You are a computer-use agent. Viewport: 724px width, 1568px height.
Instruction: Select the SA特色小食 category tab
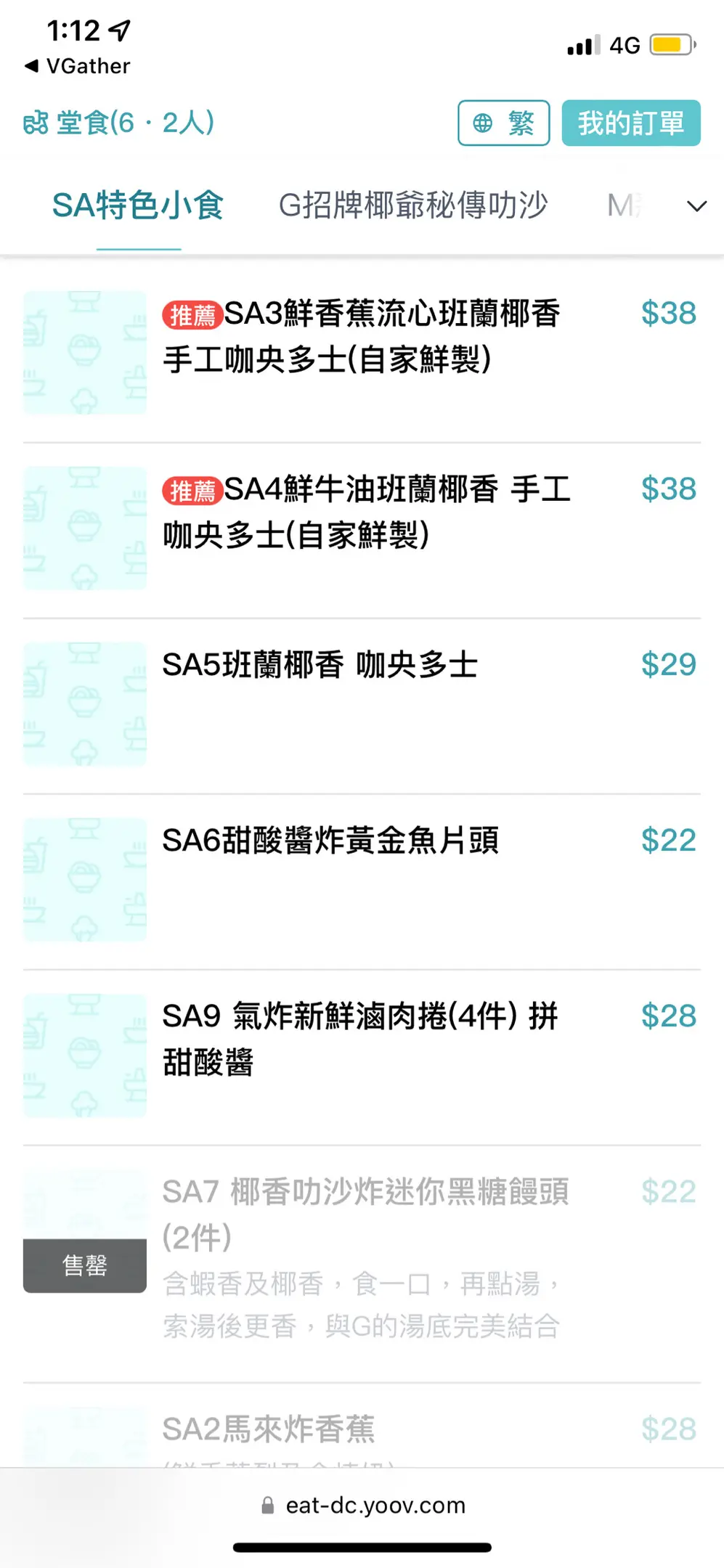tap(138, 205)
